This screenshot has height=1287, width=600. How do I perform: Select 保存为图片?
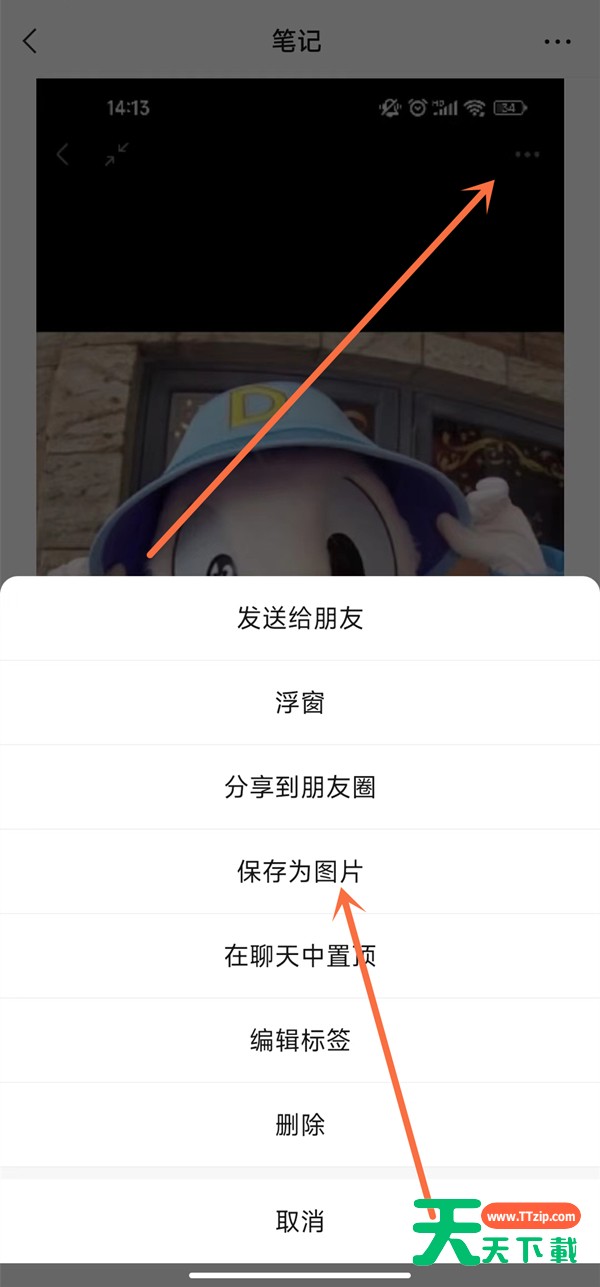click(300, 871)
